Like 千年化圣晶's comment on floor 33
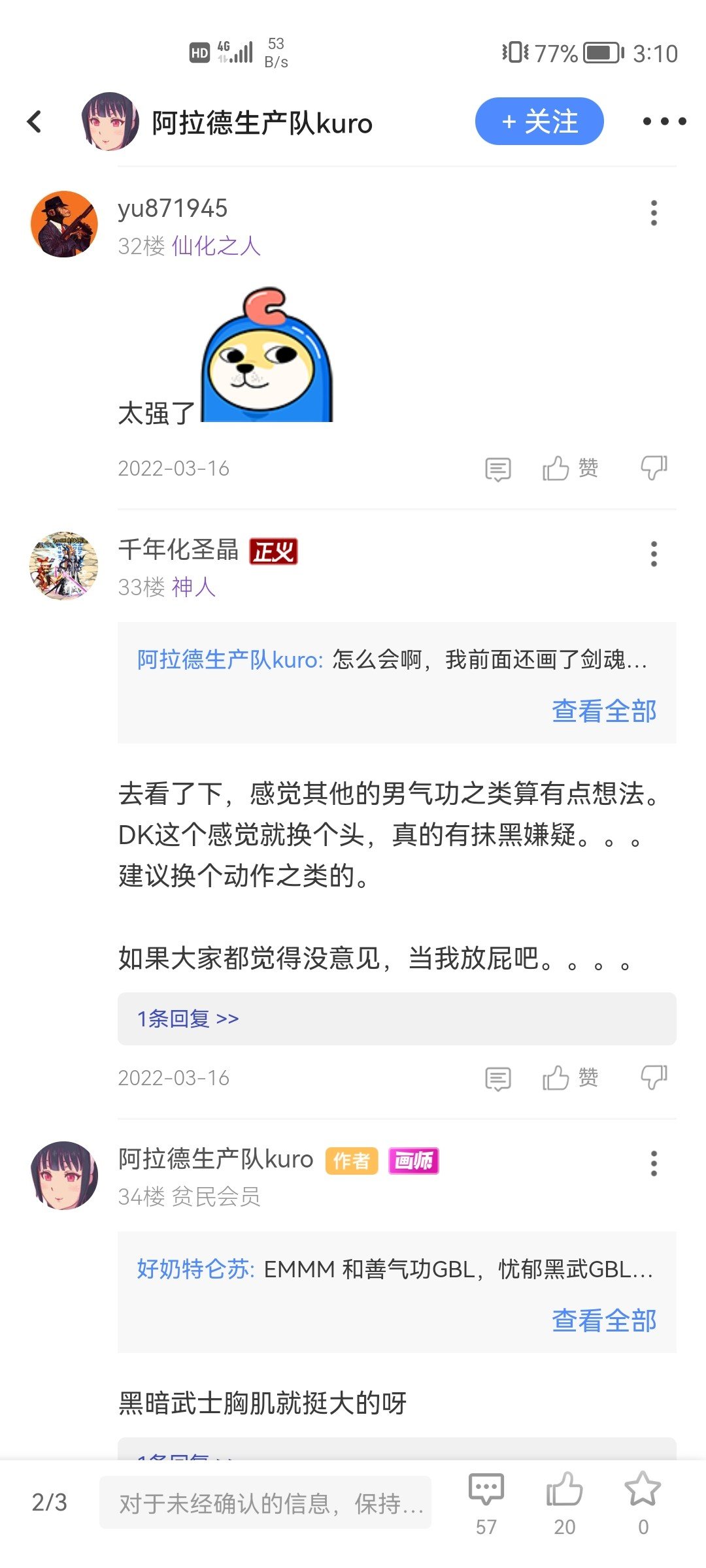 (x=570, y=1078)
